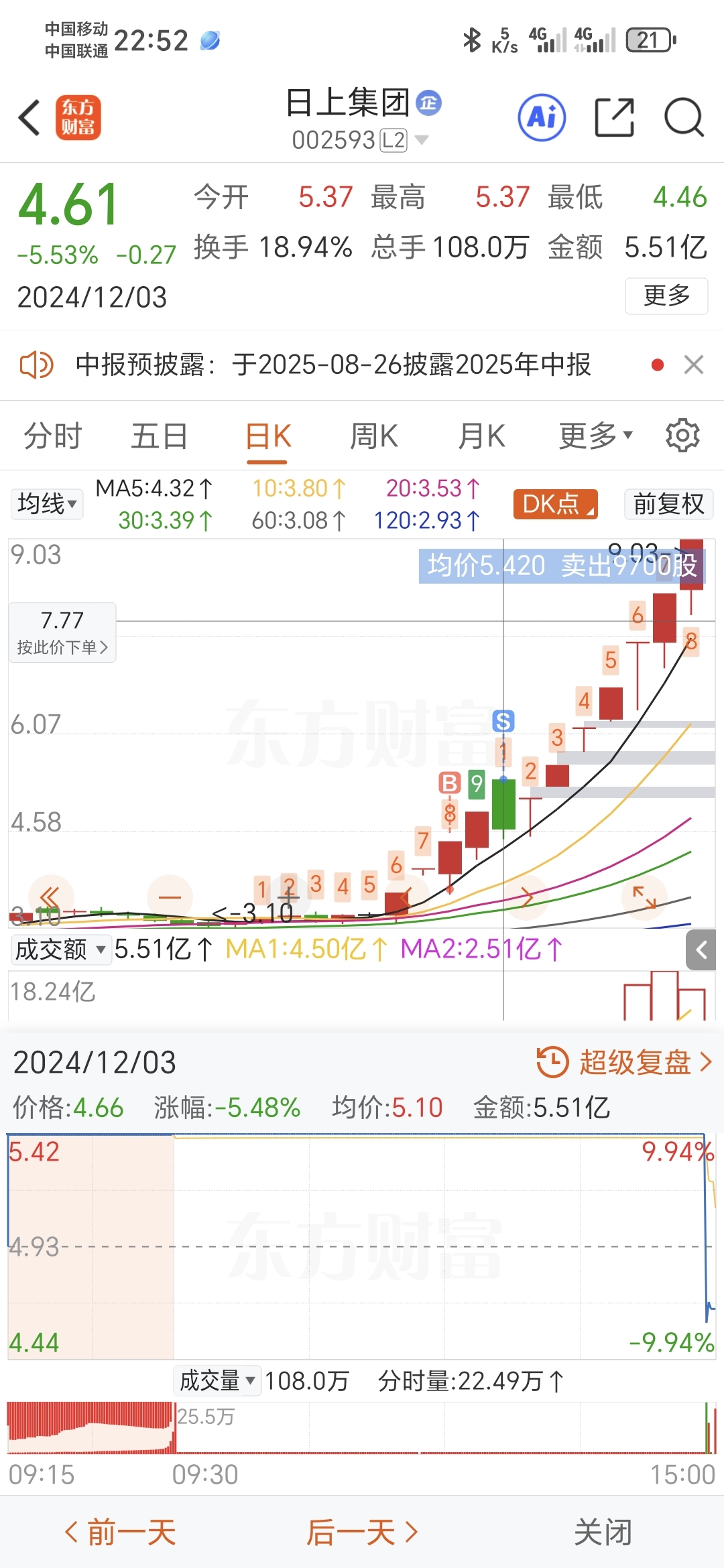Tap 关闭 to close the panel
The image size is (724, 1568).
tap(603, 1532)
